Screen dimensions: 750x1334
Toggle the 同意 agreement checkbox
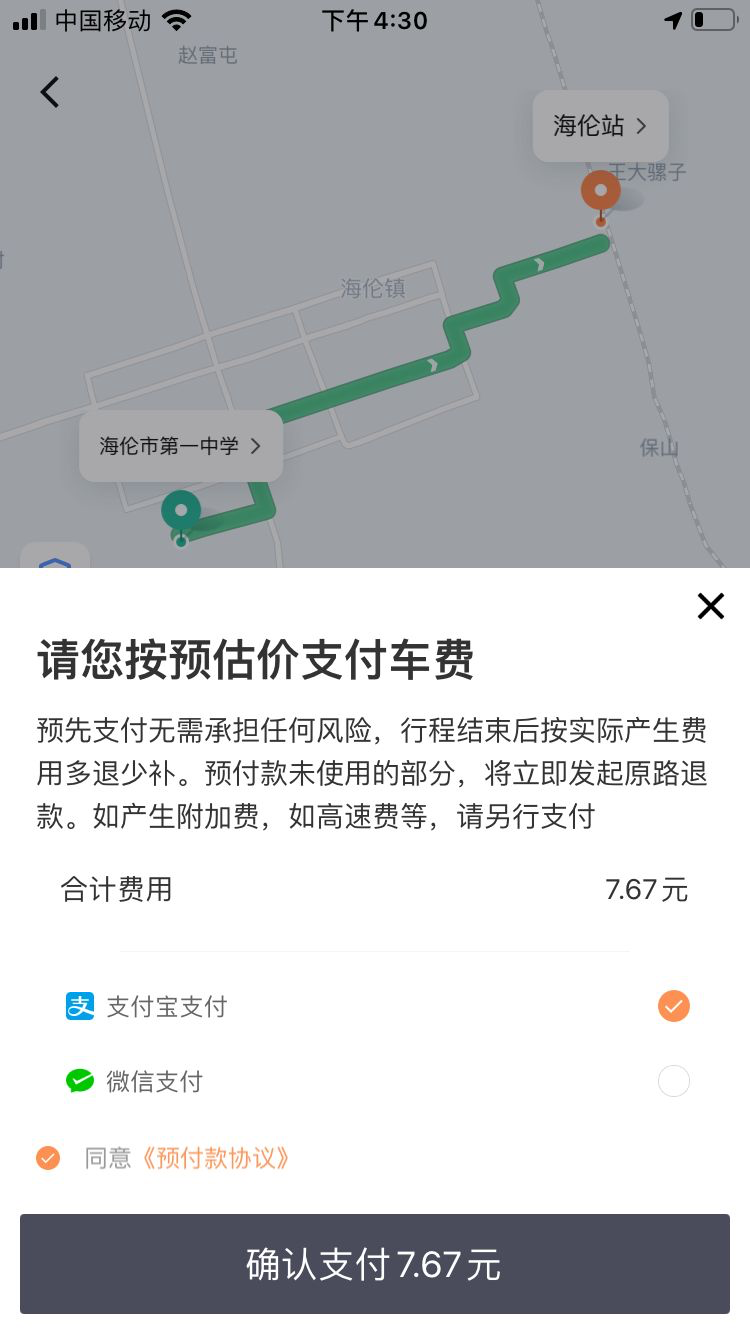pyautogui.click(x=48, y=1158)
